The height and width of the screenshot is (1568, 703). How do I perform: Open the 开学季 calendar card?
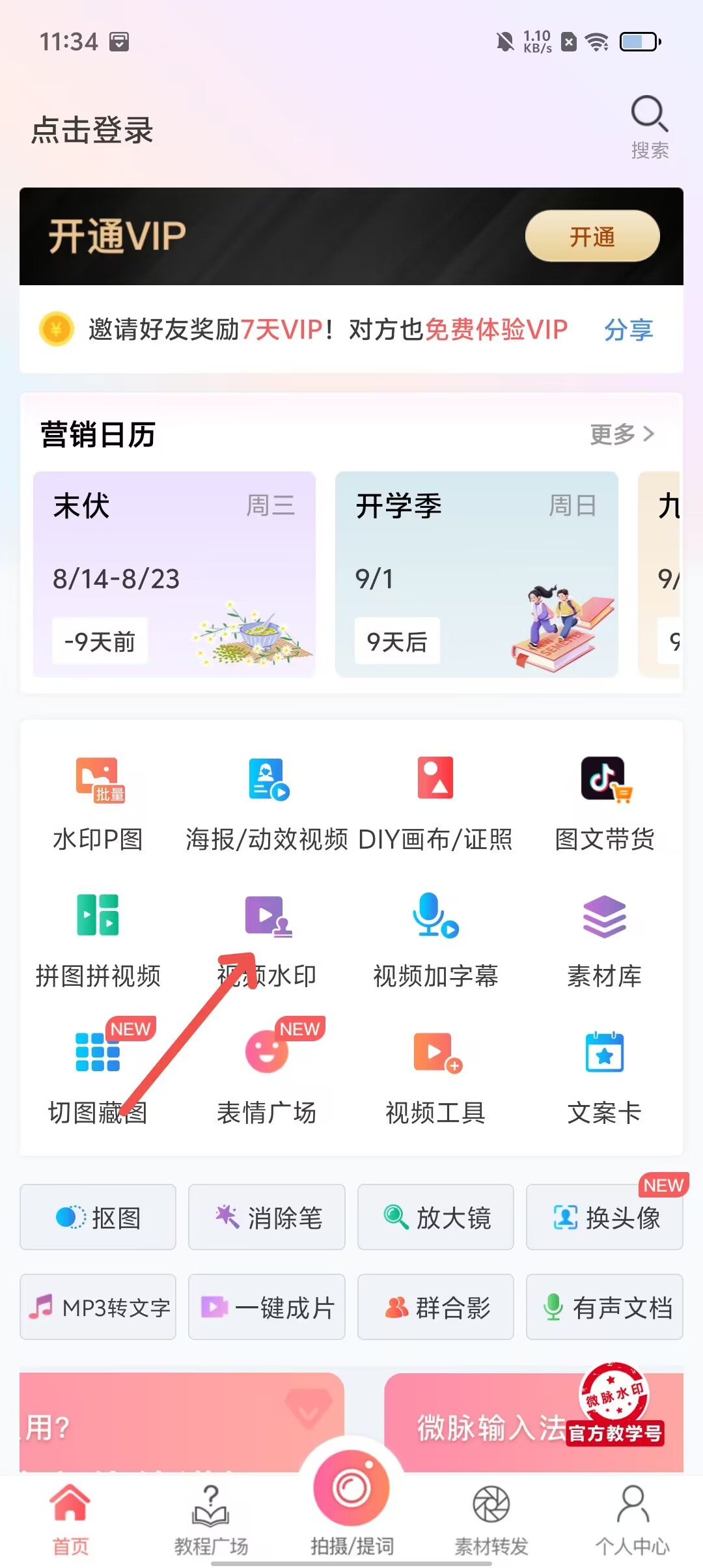[x=476, y=574]
